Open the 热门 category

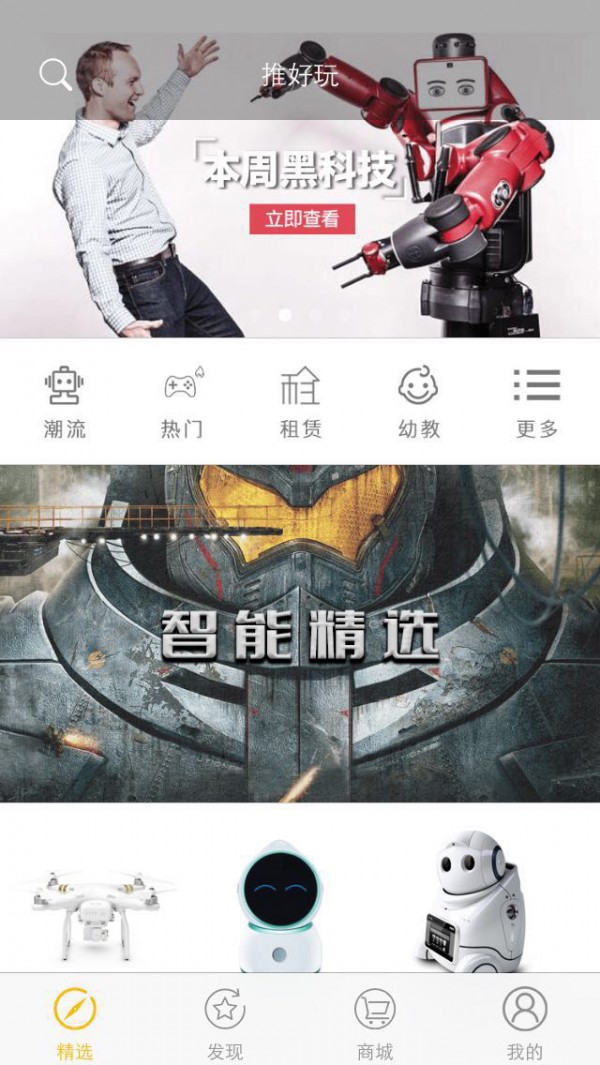[x=182, y=402]
